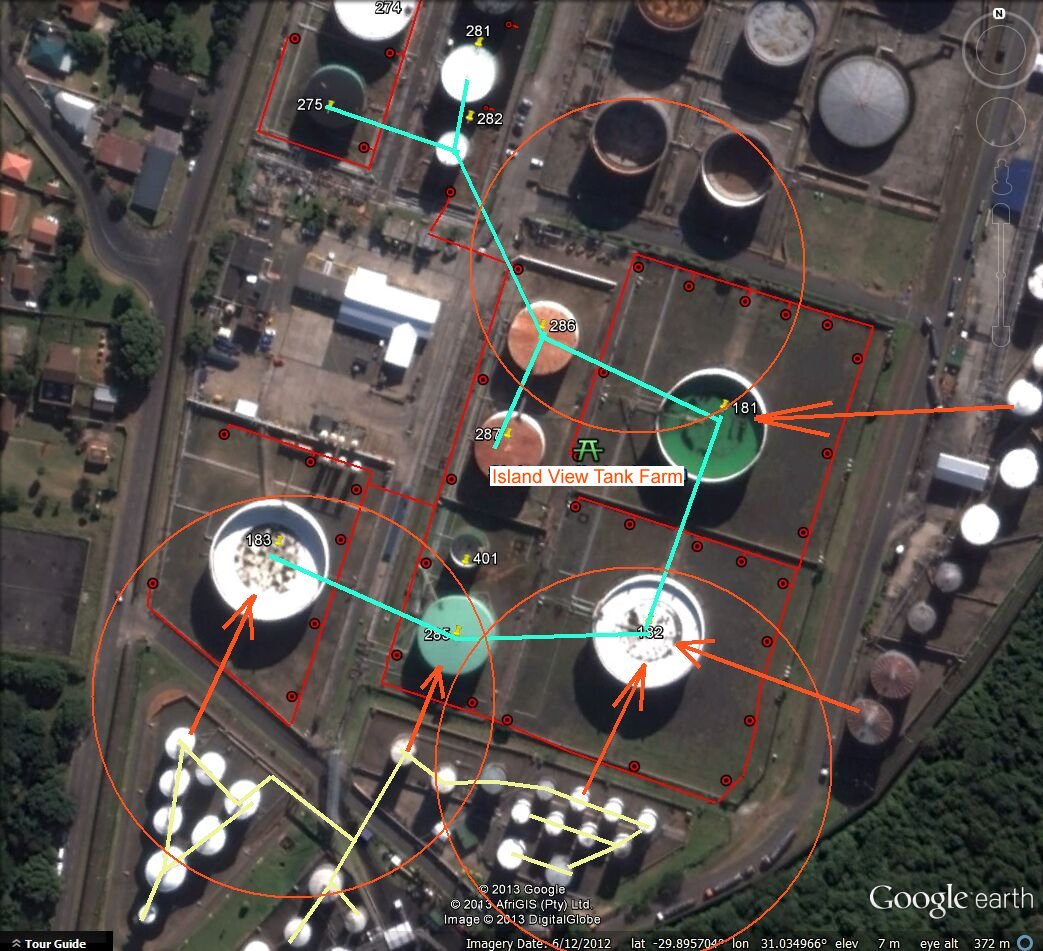Select placemark 181 on the green tank
Image resolution: width=1043 pixels, height=951 pixels.
click(725, 404)
